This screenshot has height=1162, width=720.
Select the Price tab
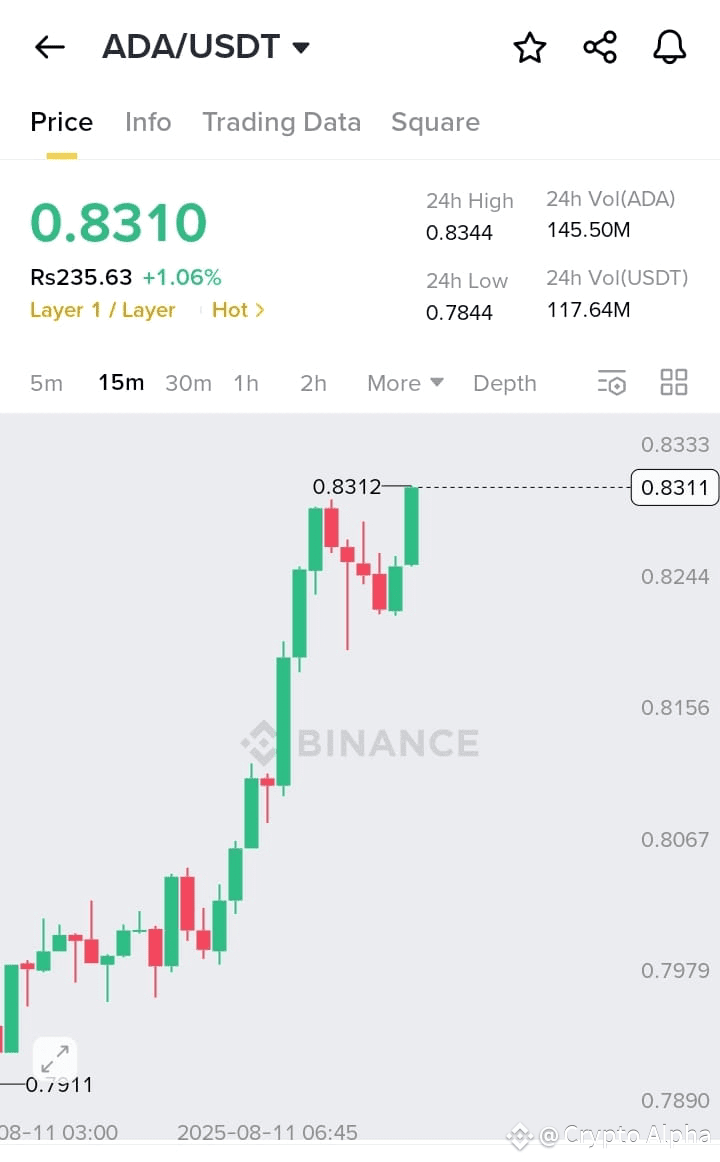tap(61, 122)
